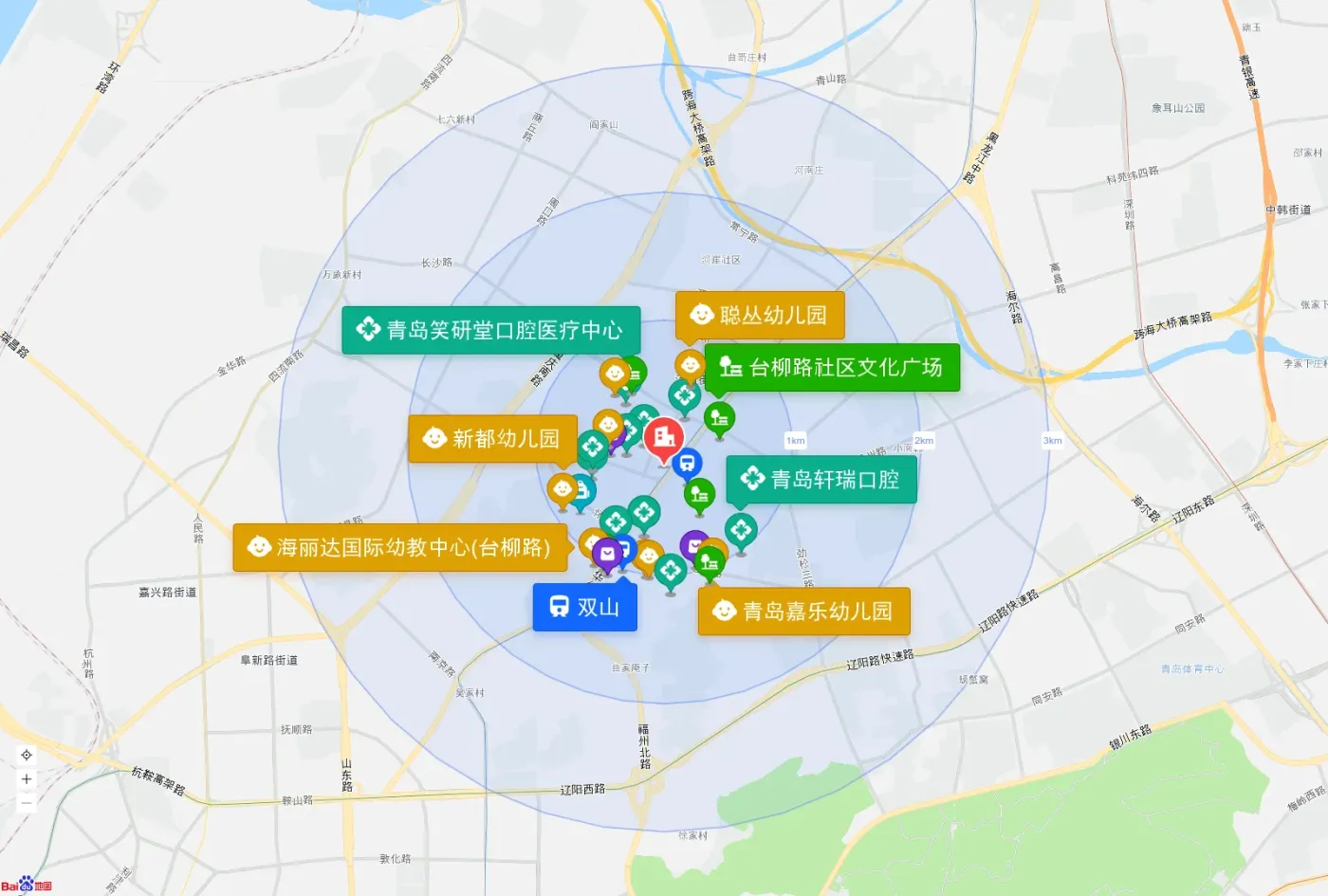Image resolution: width=1328 pixels, height=896 pixels.
Task: Open 台柳路社区文化广场 park label
Action: 832,367
